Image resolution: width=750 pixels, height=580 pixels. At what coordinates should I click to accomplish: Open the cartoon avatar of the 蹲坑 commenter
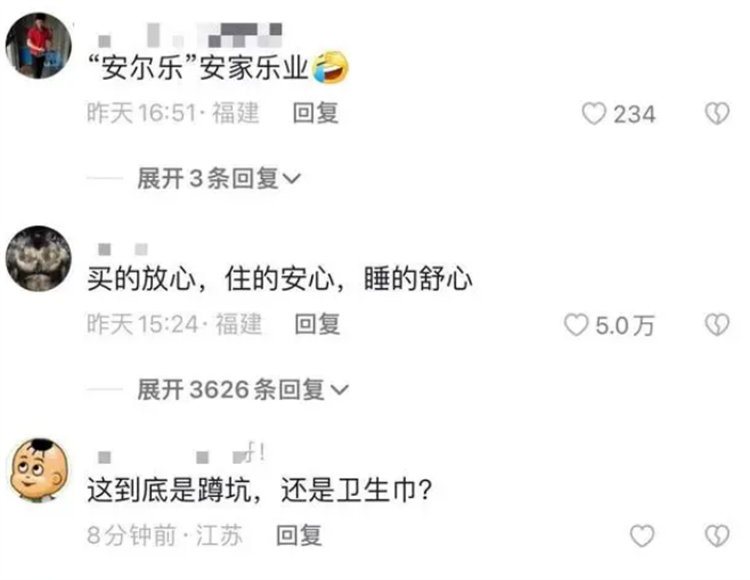coord(39,471)
